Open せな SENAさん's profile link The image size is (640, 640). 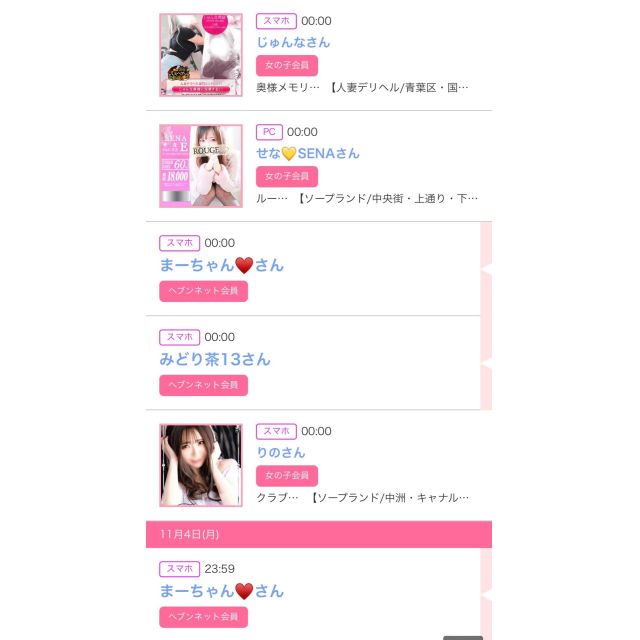click(x=307, y=153)
